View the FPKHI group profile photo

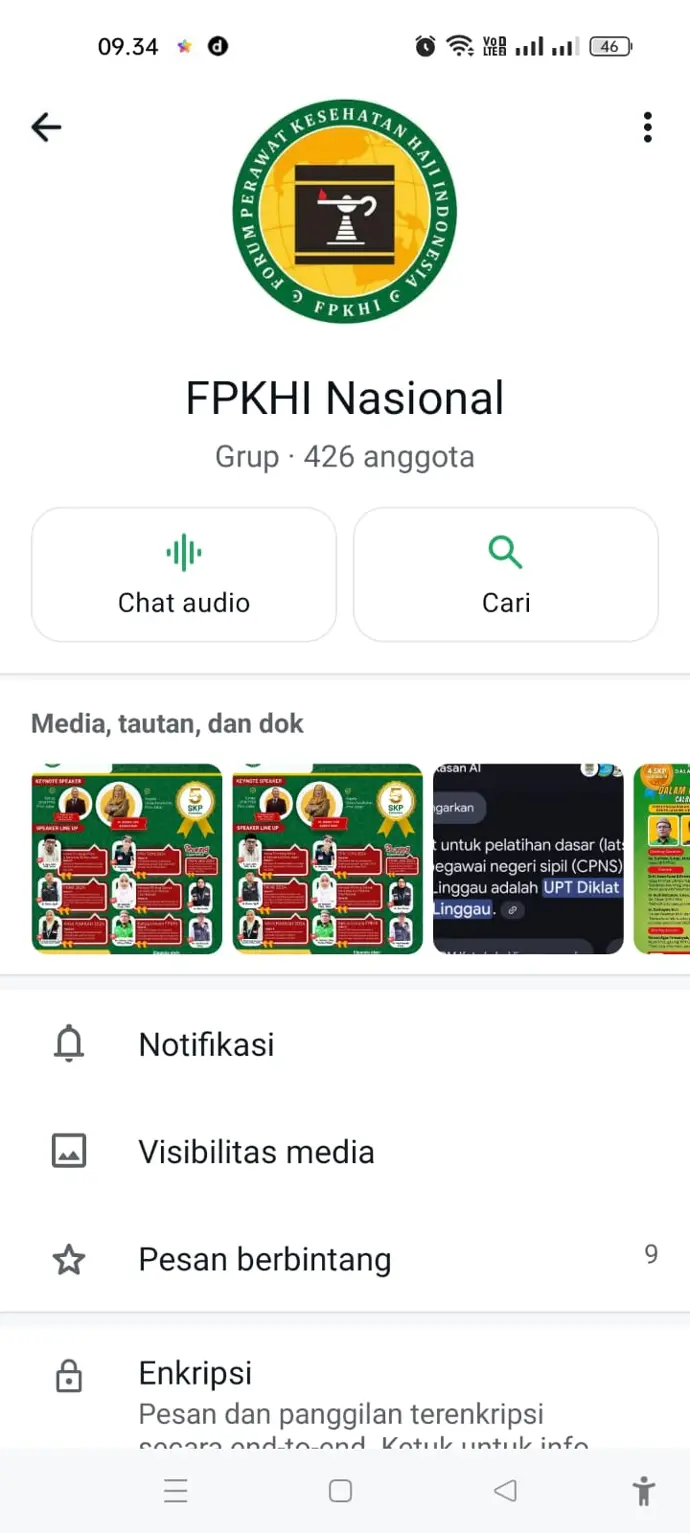click(x=345, y=212)
